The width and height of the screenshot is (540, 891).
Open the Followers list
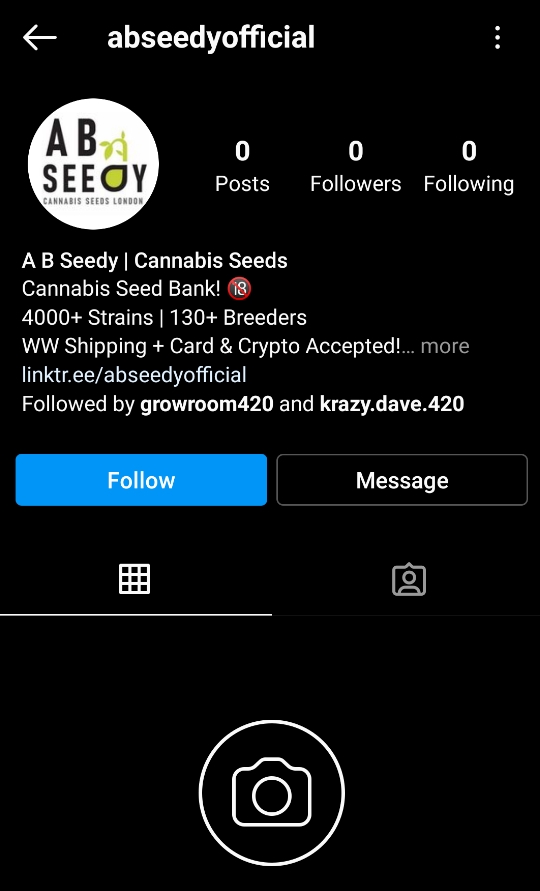pos(355,166)
